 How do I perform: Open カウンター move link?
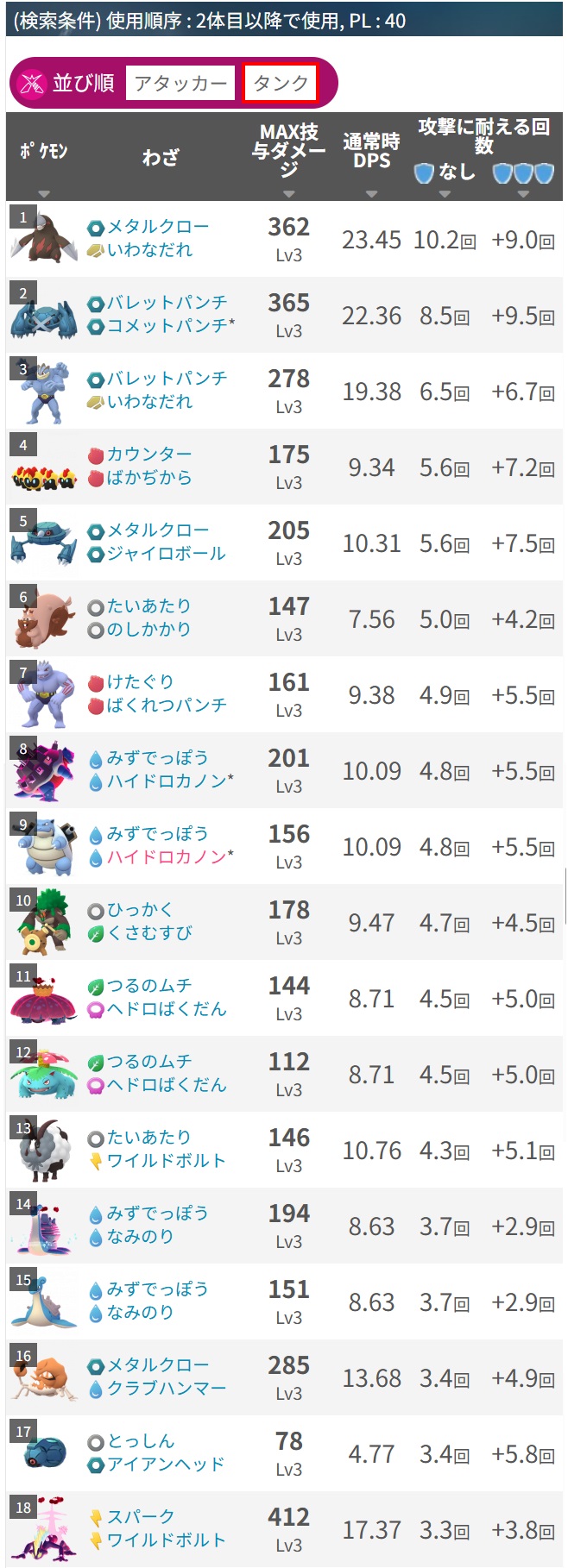pyautogui.click(x=148, y=455)
